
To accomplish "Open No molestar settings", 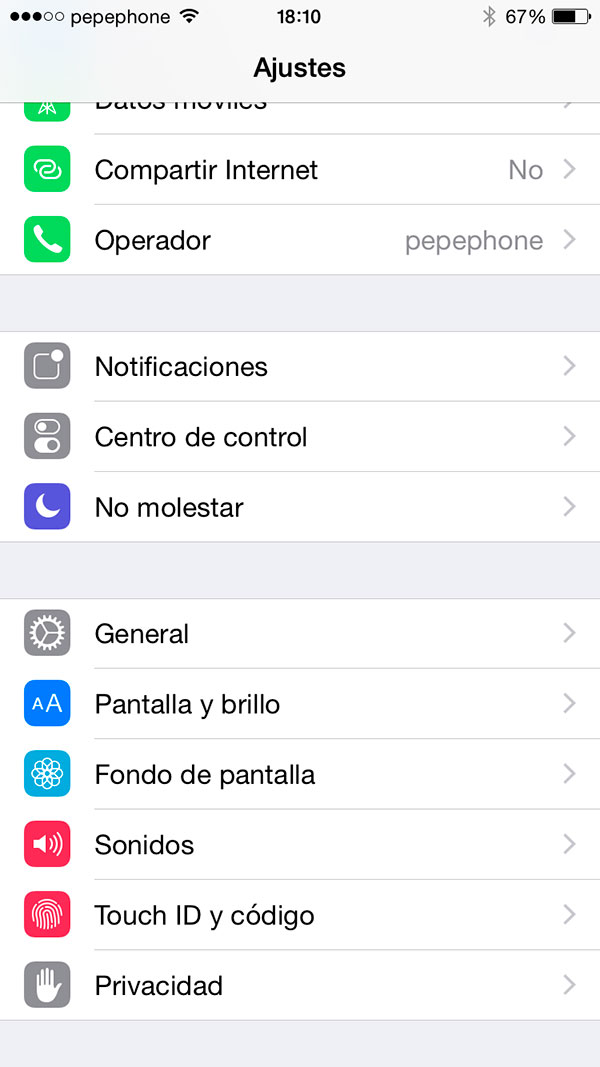I will click(x=300, y=507).
